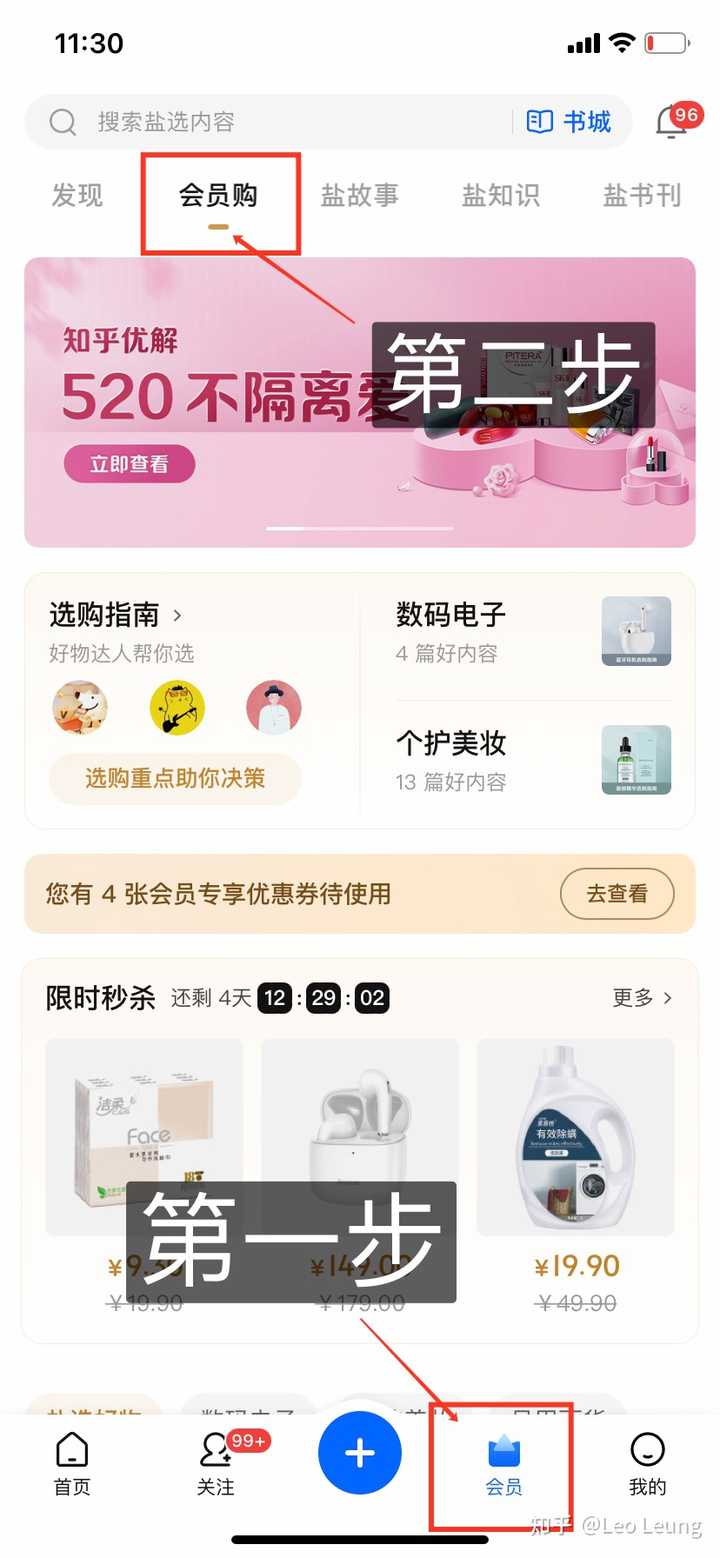Screen dimensions: 720x1558
Task: Tap the blue plus create button
Action: (359, 1453)
